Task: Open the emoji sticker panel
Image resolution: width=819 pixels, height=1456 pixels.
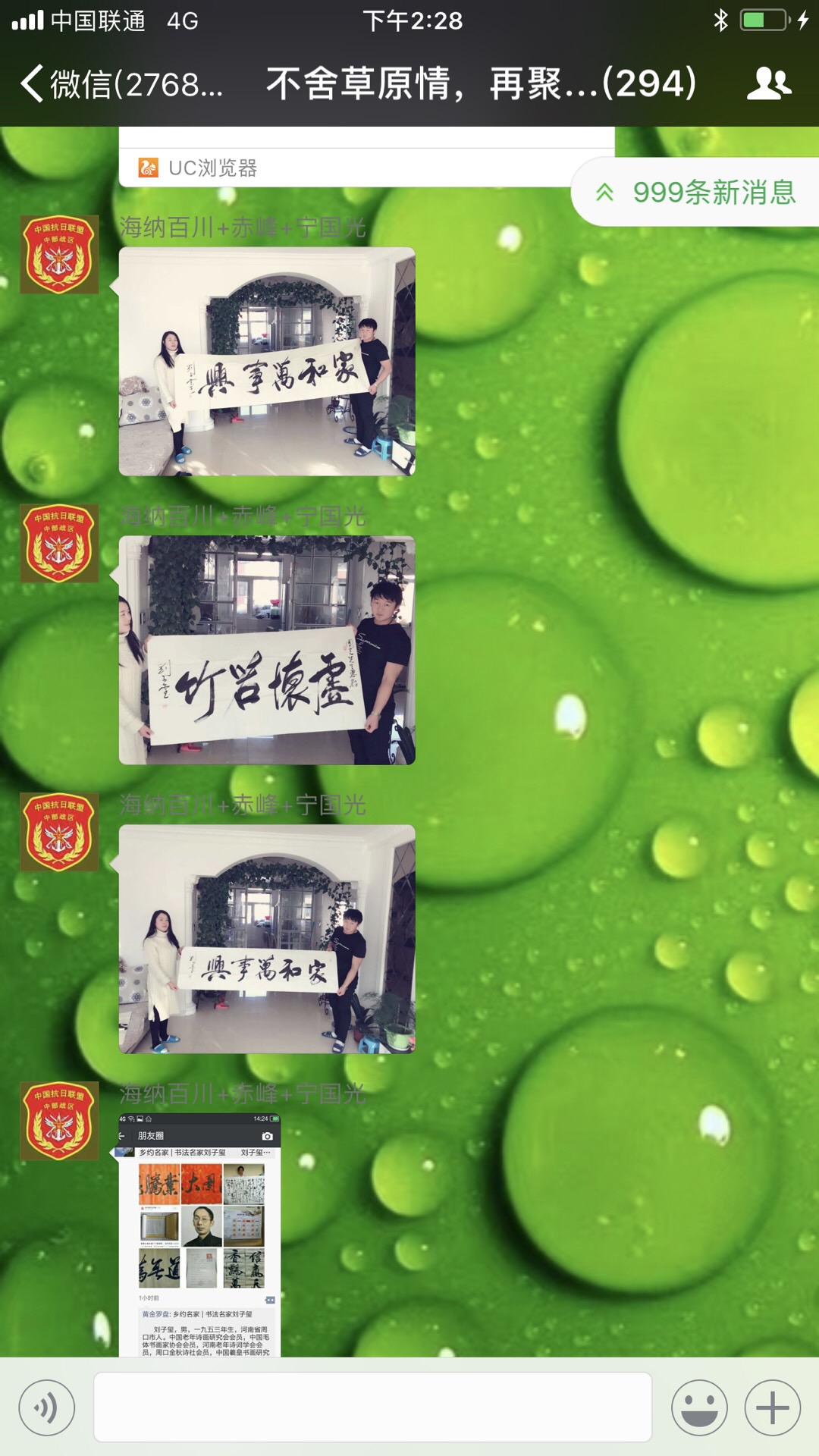Action: (x=699, y=1407)
